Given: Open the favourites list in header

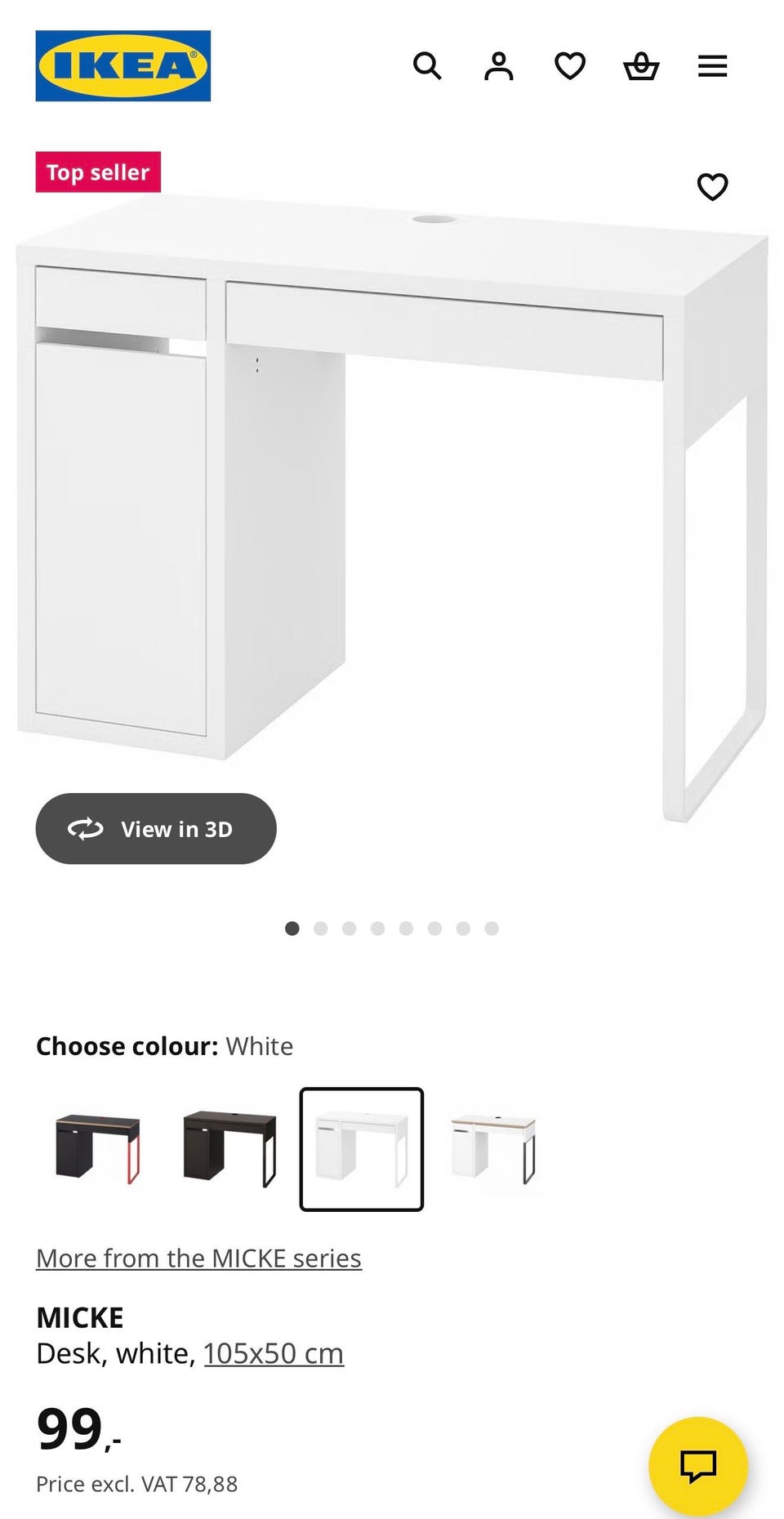Looking at the screenshot, I should (x=570, y=66).
